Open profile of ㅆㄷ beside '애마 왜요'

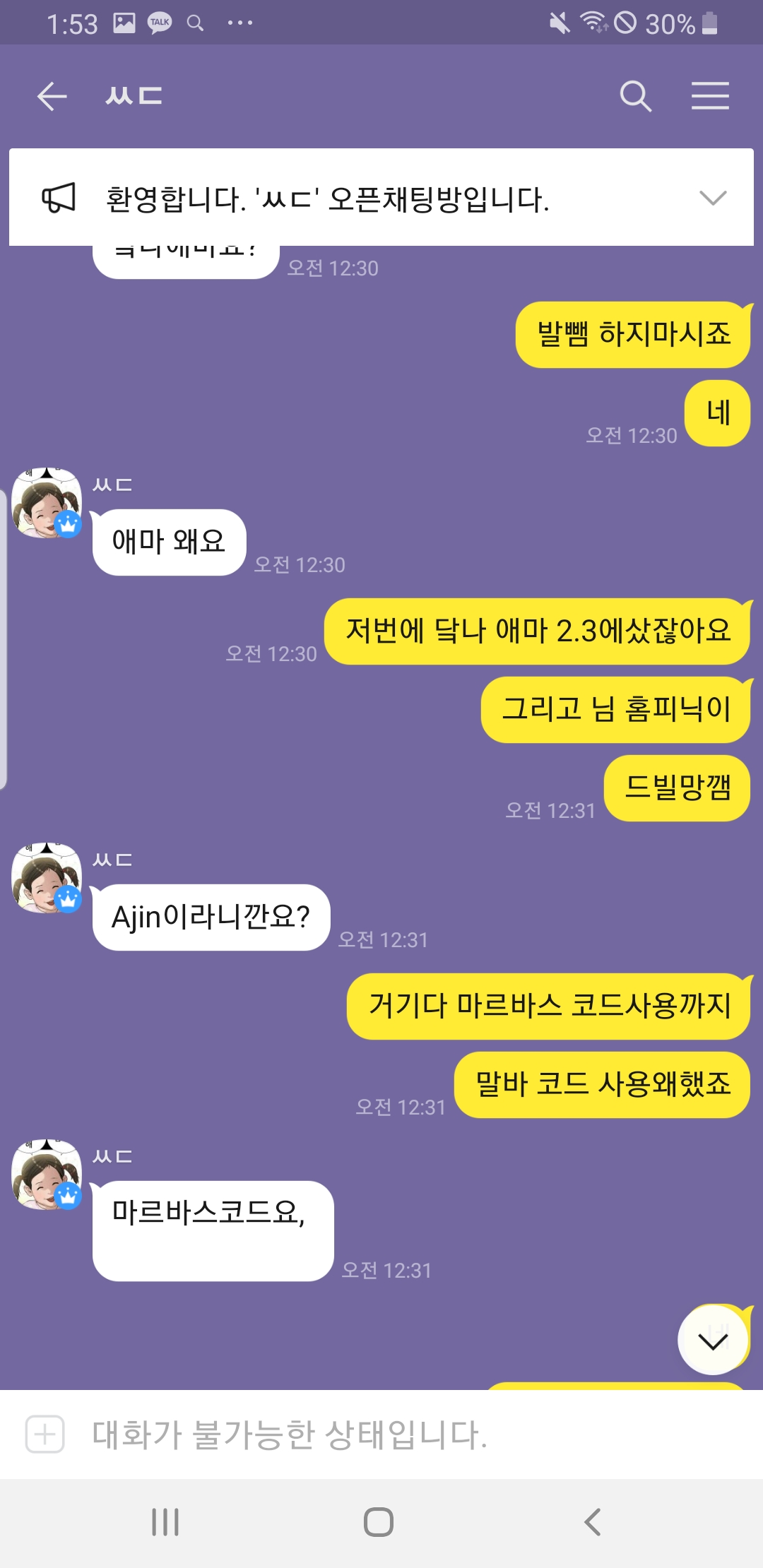pos(47,504)
